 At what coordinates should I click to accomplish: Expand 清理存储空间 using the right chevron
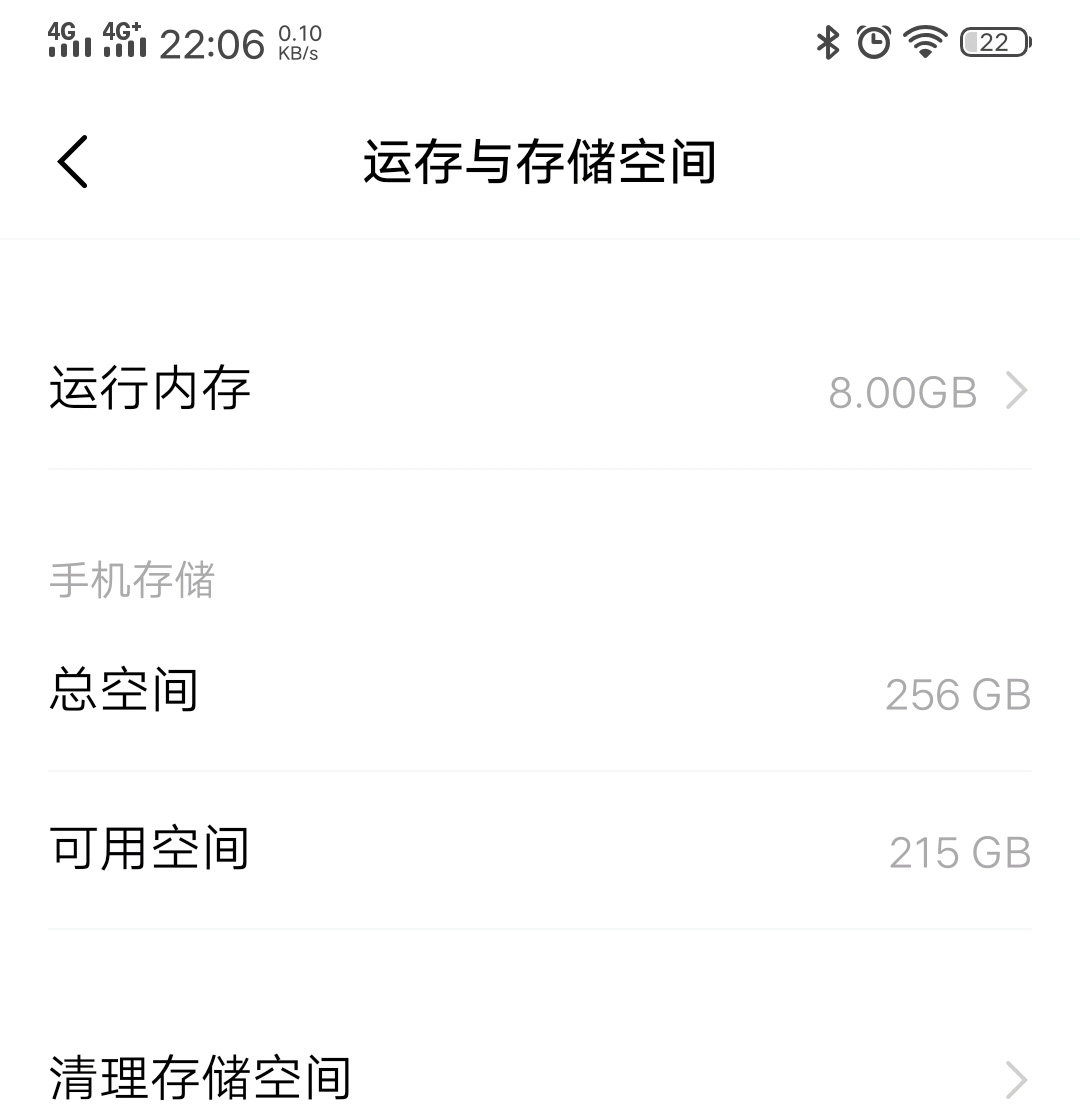click(x=1016, y=1080)
